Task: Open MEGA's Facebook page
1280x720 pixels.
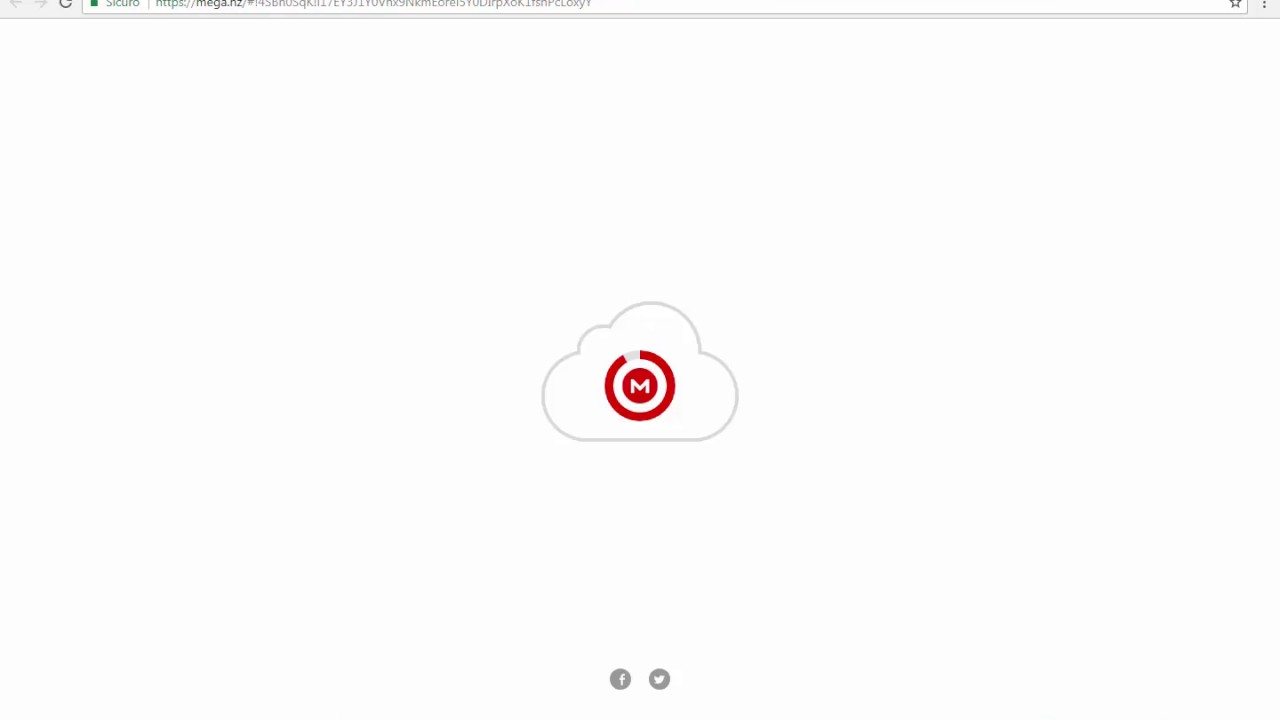Action: click(x=620, y=679)
